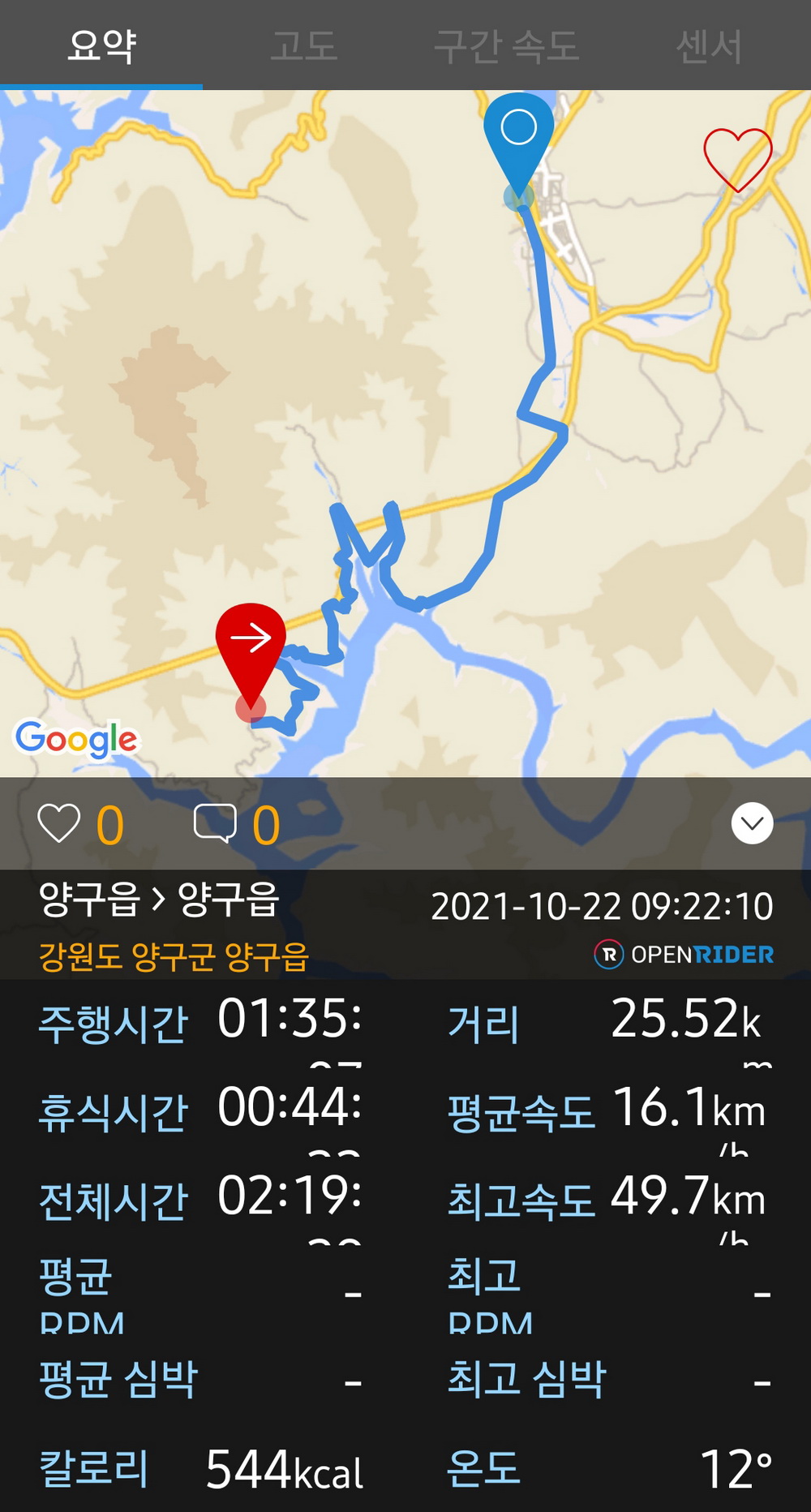
Task: Favorite this ride with the red heart
Action: (737, 160)
